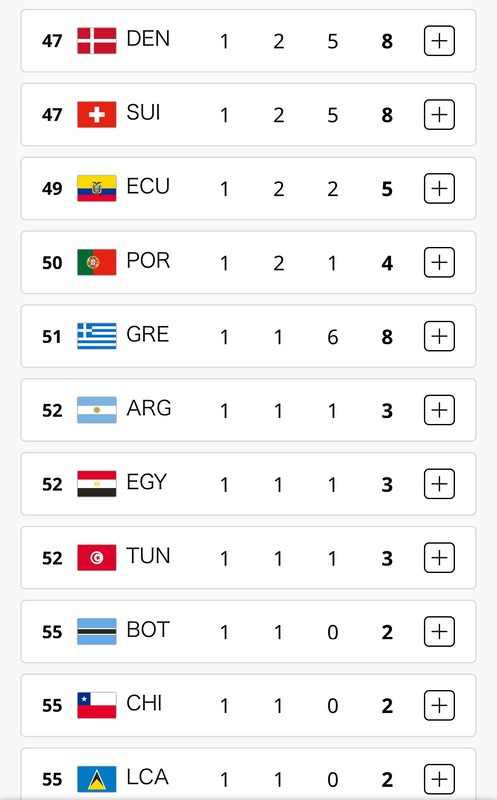Tap the plus icon for POR
This screenshot has height=800, width=497.
439,262
